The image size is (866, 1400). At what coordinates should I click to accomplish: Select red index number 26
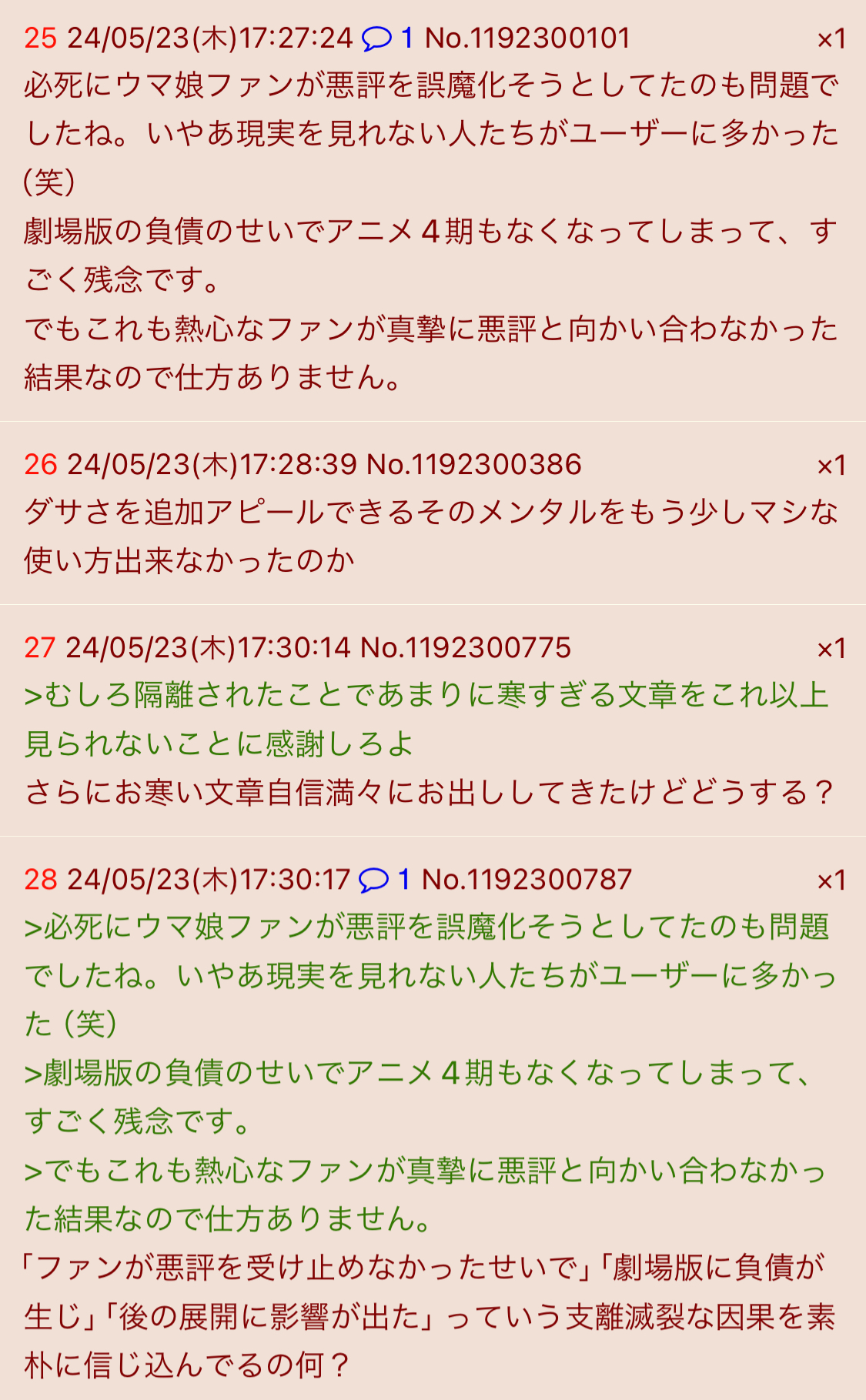pyautogui.click(x=40, y=464)
